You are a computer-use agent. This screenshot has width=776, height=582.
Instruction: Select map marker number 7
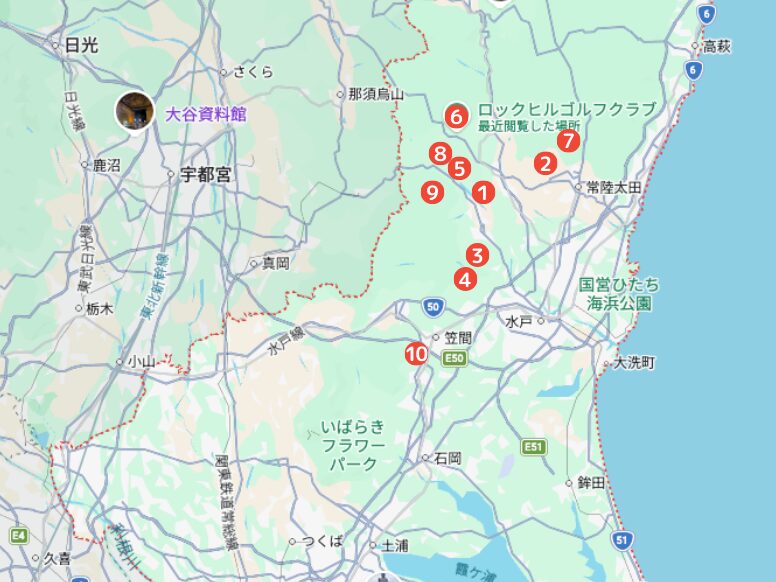568,141
